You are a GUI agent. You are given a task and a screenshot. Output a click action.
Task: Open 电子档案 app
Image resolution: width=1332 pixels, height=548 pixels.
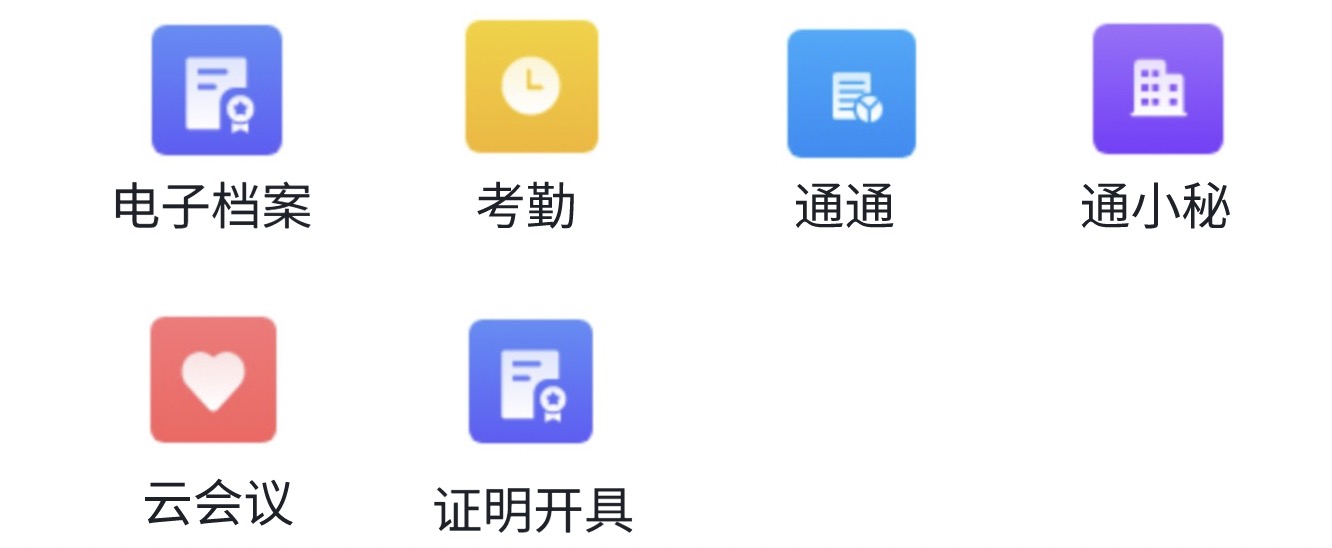coord(216,91)
